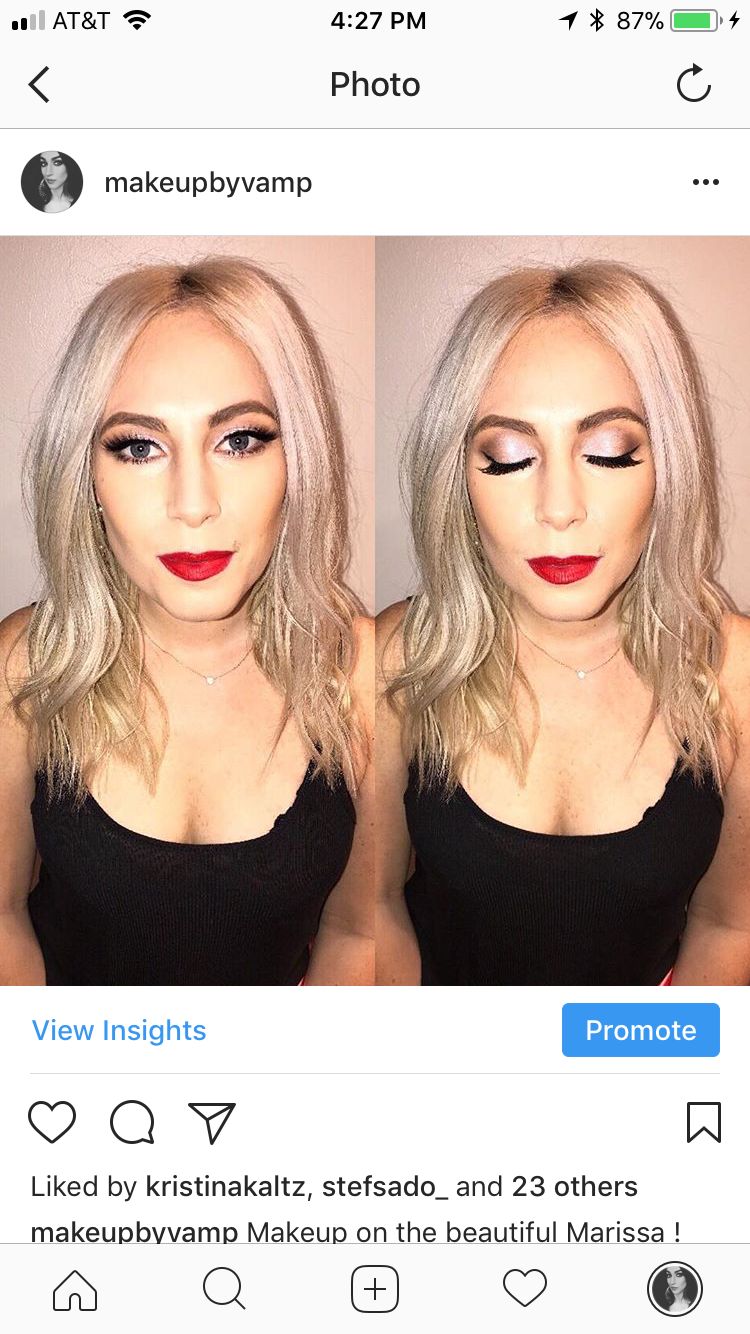Switch to the Home feed tab
The height and width of the screenshot is (1334, 750).
[x=75, y=1289]
